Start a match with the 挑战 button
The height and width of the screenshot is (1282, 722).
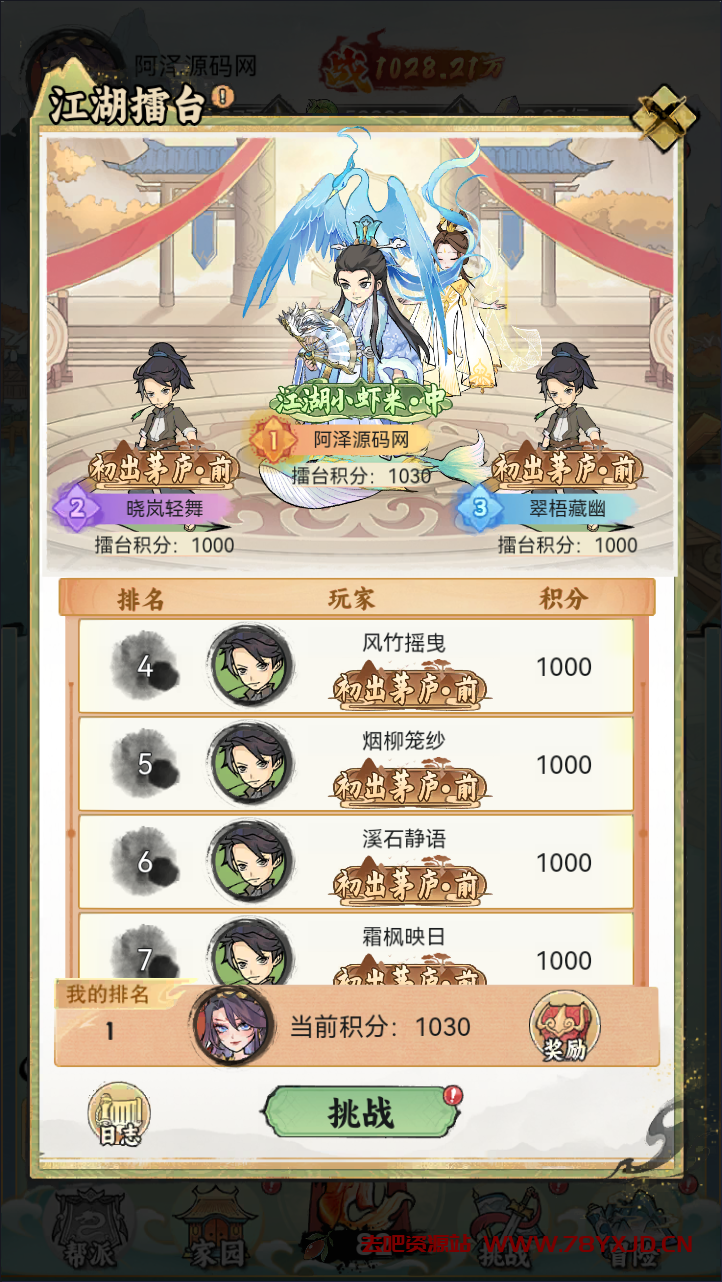click(361, 1113)
